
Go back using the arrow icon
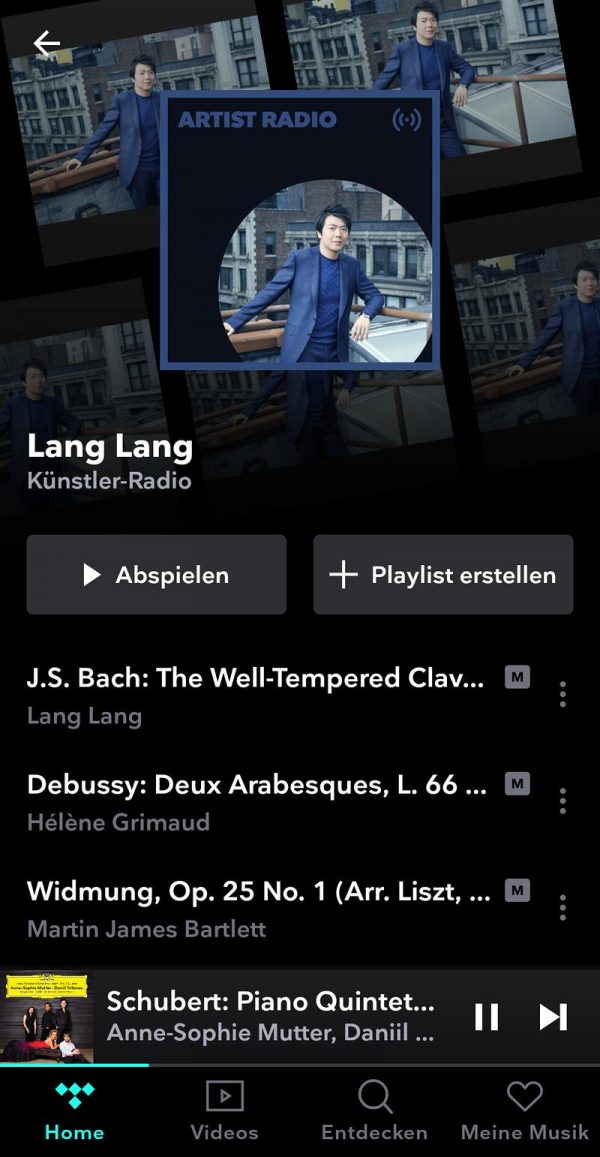(x=46, y=44)
